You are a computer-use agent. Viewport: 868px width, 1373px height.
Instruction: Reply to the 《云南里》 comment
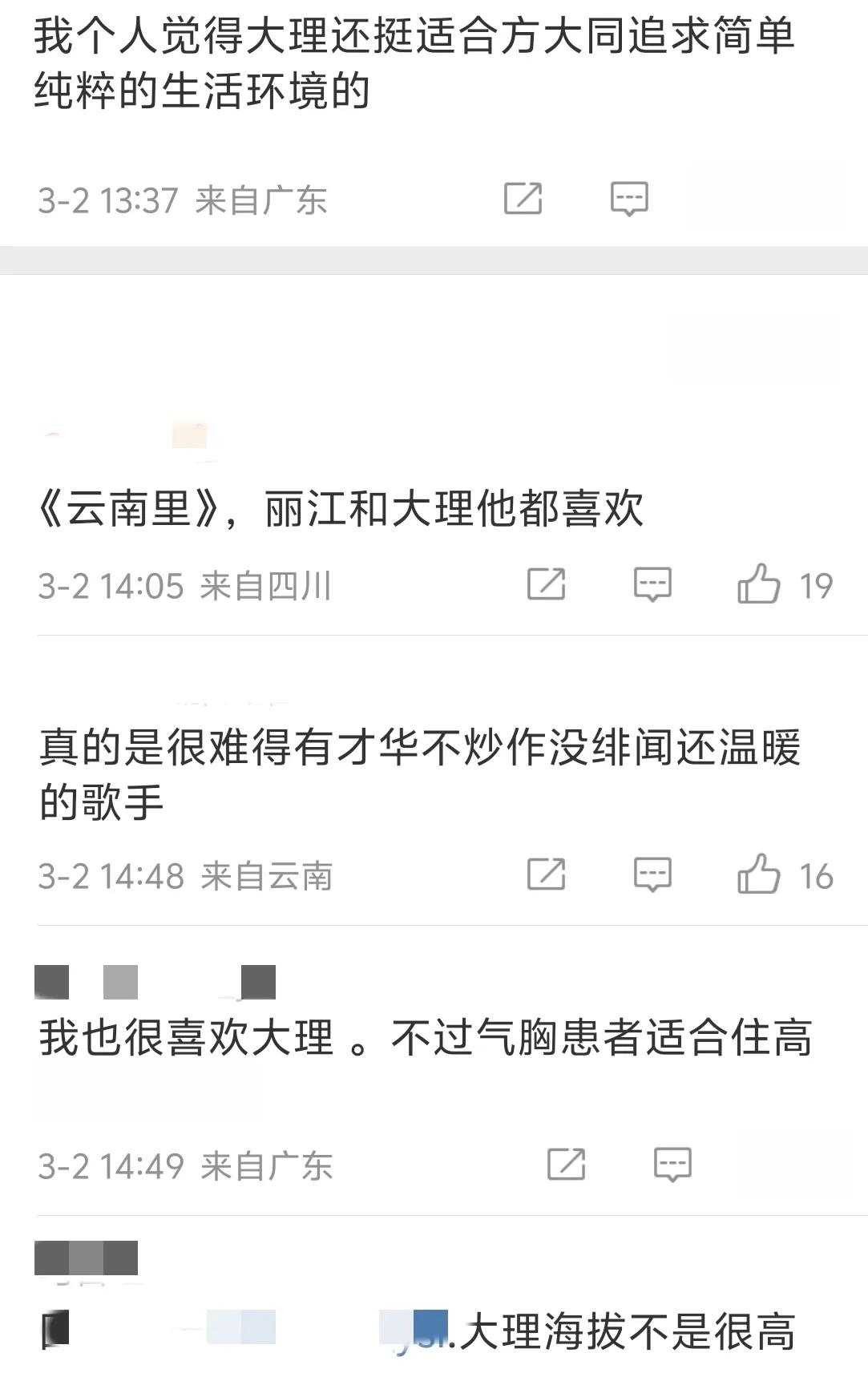652,584
